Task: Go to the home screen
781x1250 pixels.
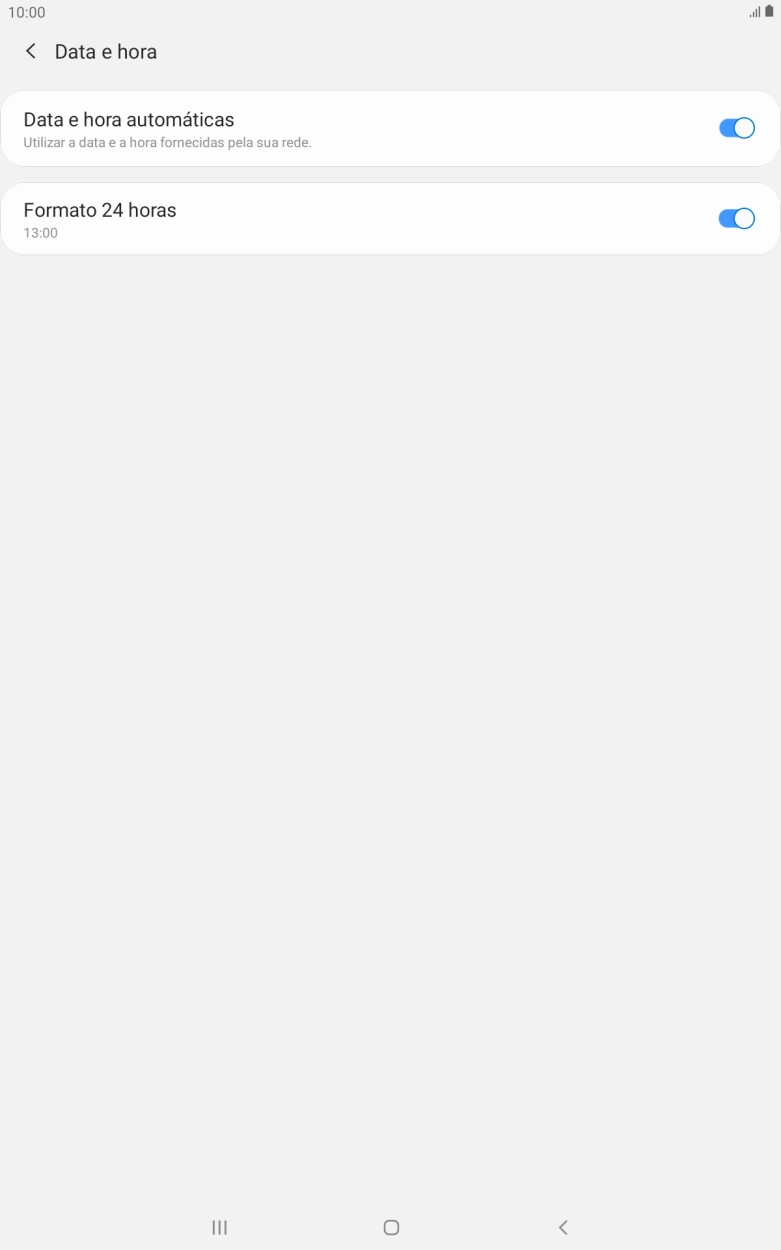Action: (x=391, y=1227)
